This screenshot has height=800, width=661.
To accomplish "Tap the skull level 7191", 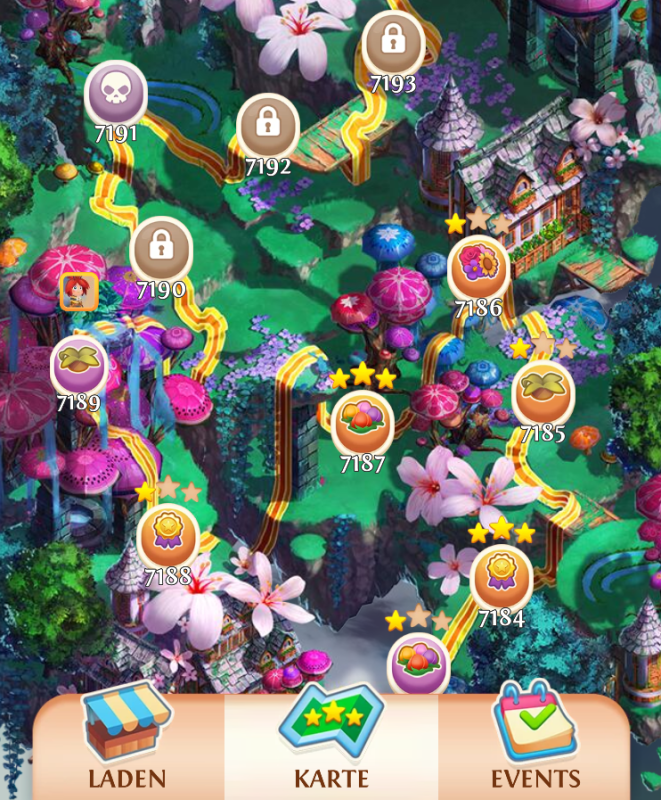I will (116, 95).
